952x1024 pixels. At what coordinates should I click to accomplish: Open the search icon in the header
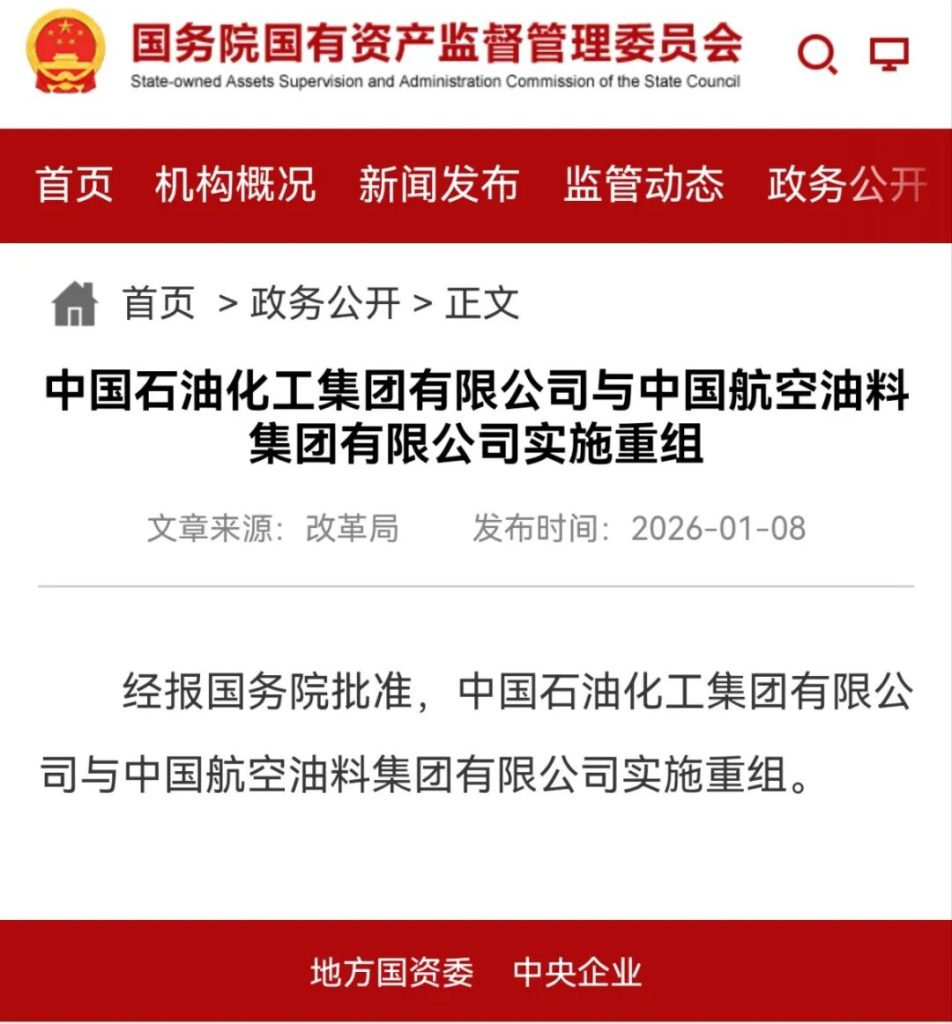coord(817,55)
